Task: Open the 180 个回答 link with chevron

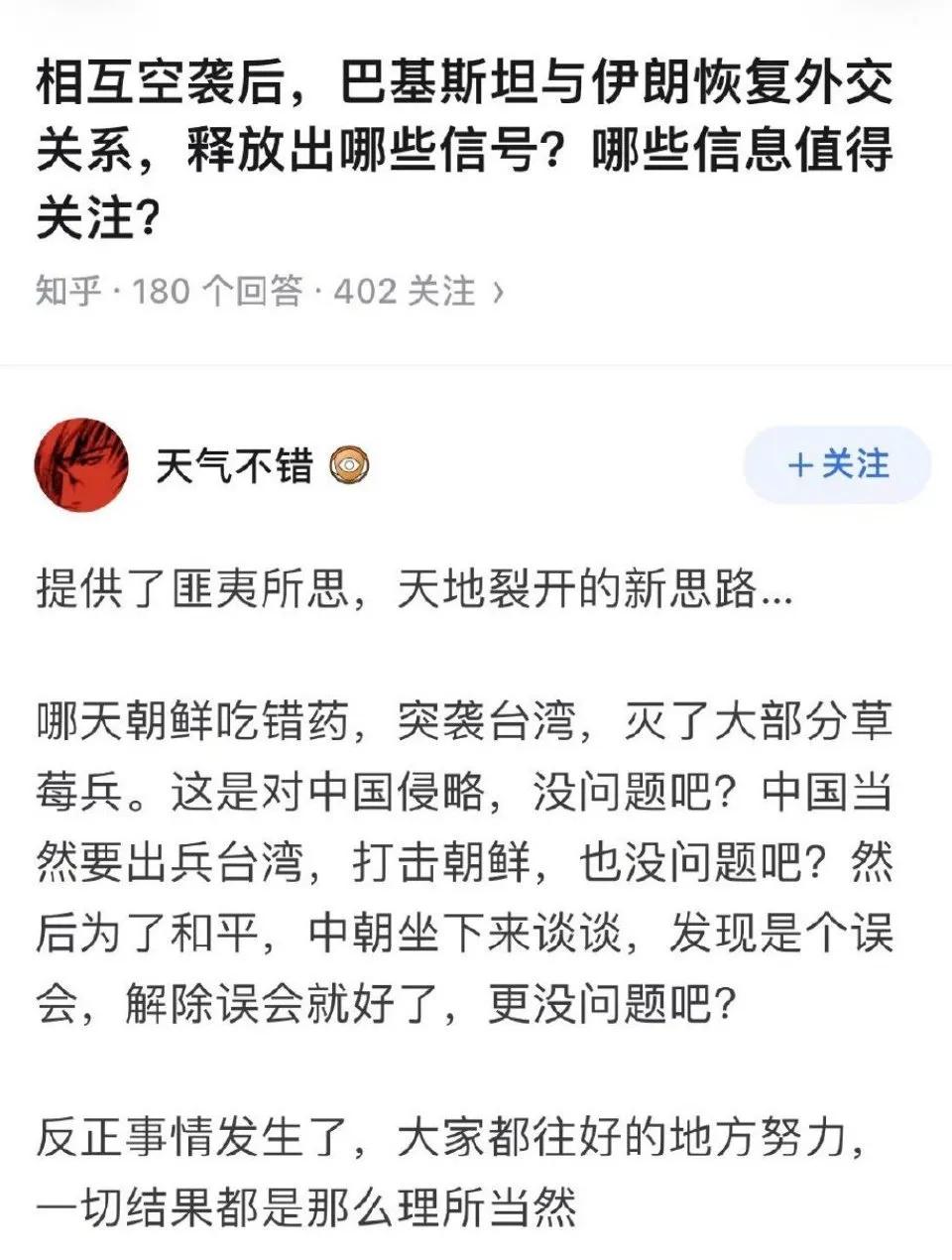Action: tap(270, 292)
